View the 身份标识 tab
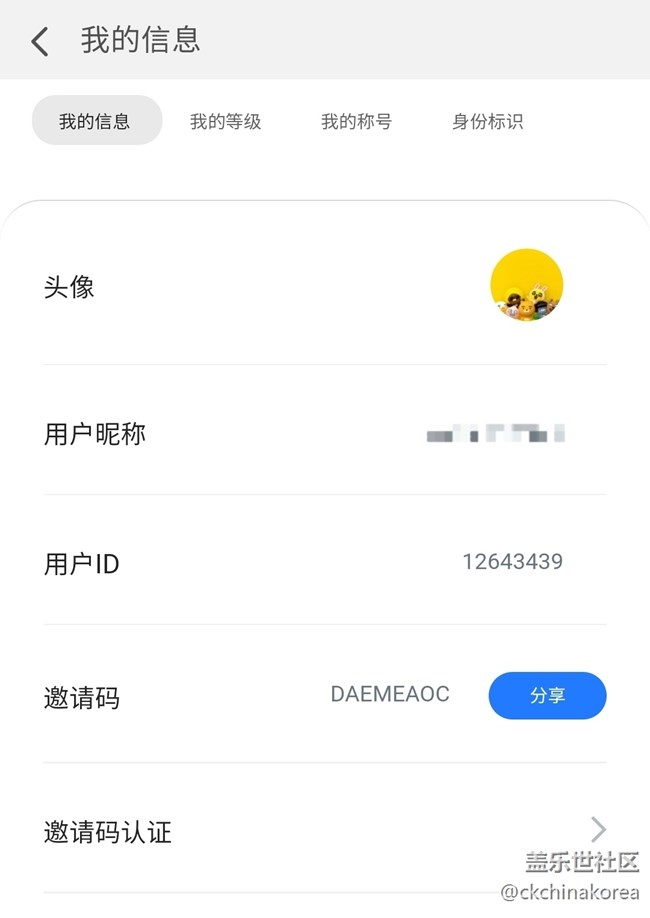This screenshot has height=918, width=650. tap(487, 121)
